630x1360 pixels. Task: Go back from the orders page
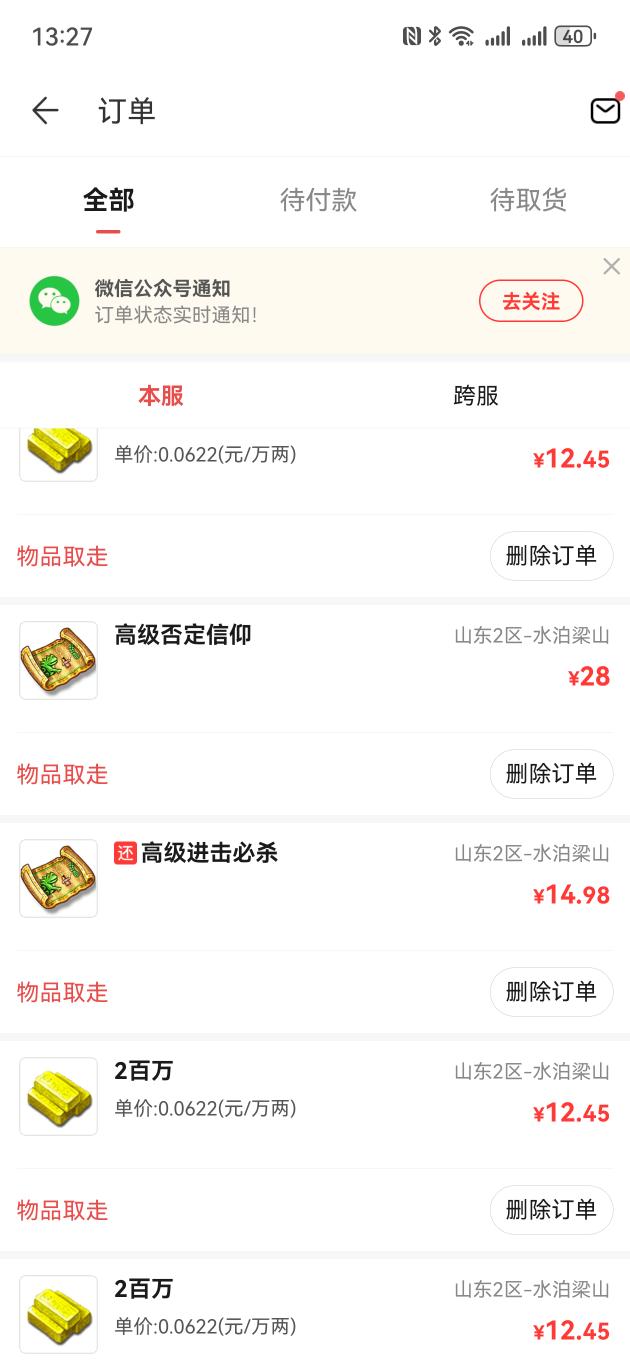pyautogui.click(x=45, y=111)
